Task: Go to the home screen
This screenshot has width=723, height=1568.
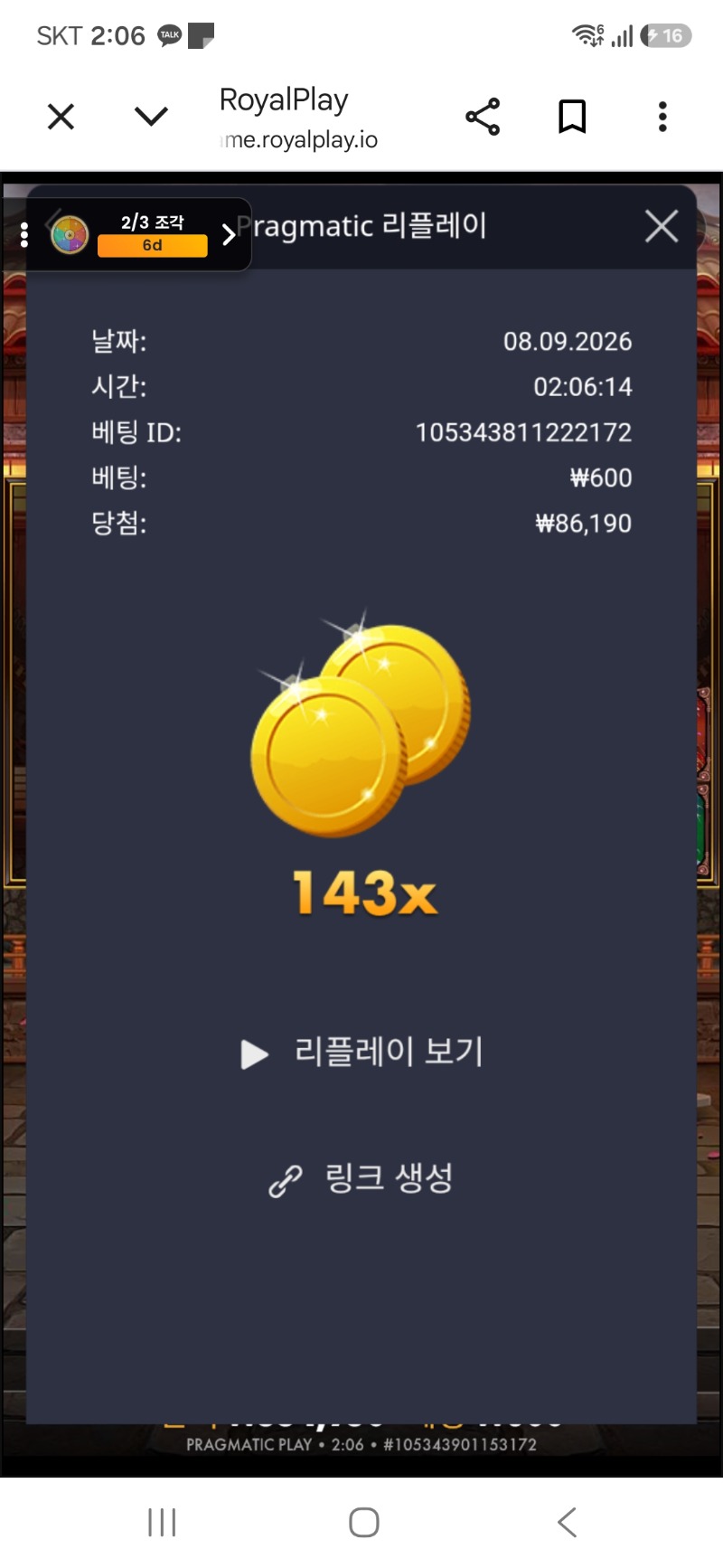Action: (363, 1522)
